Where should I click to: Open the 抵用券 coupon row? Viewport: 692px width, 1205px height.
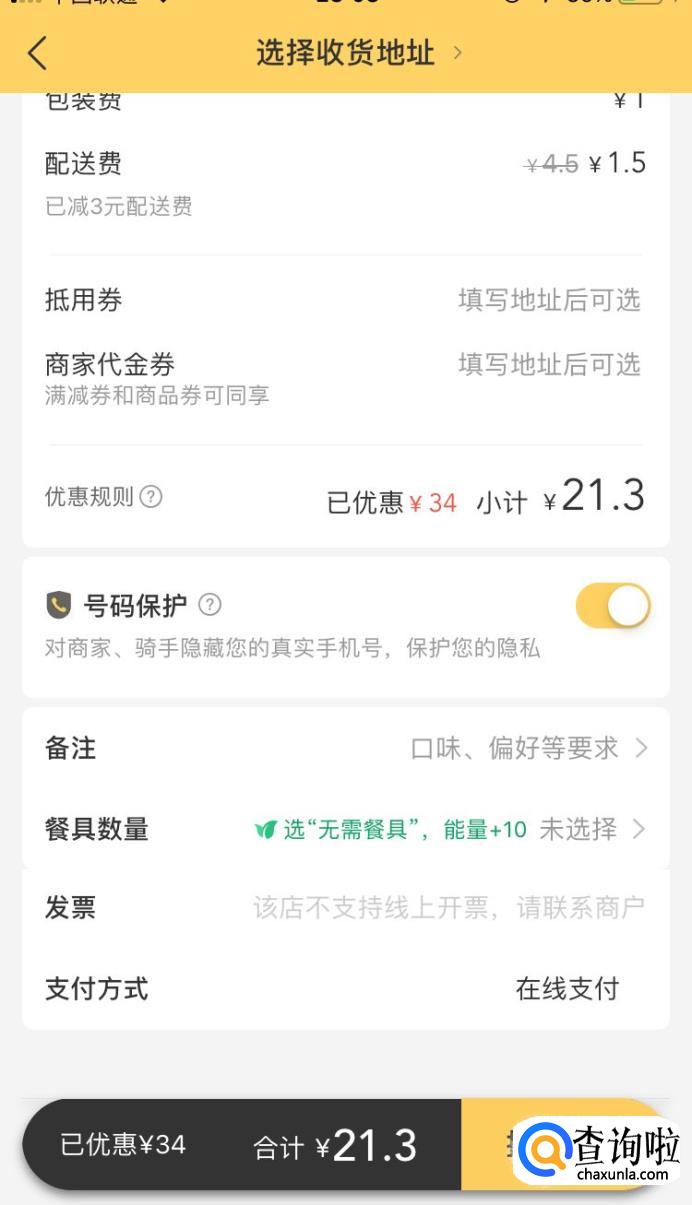pyautogui.click(x=345, y=300)
